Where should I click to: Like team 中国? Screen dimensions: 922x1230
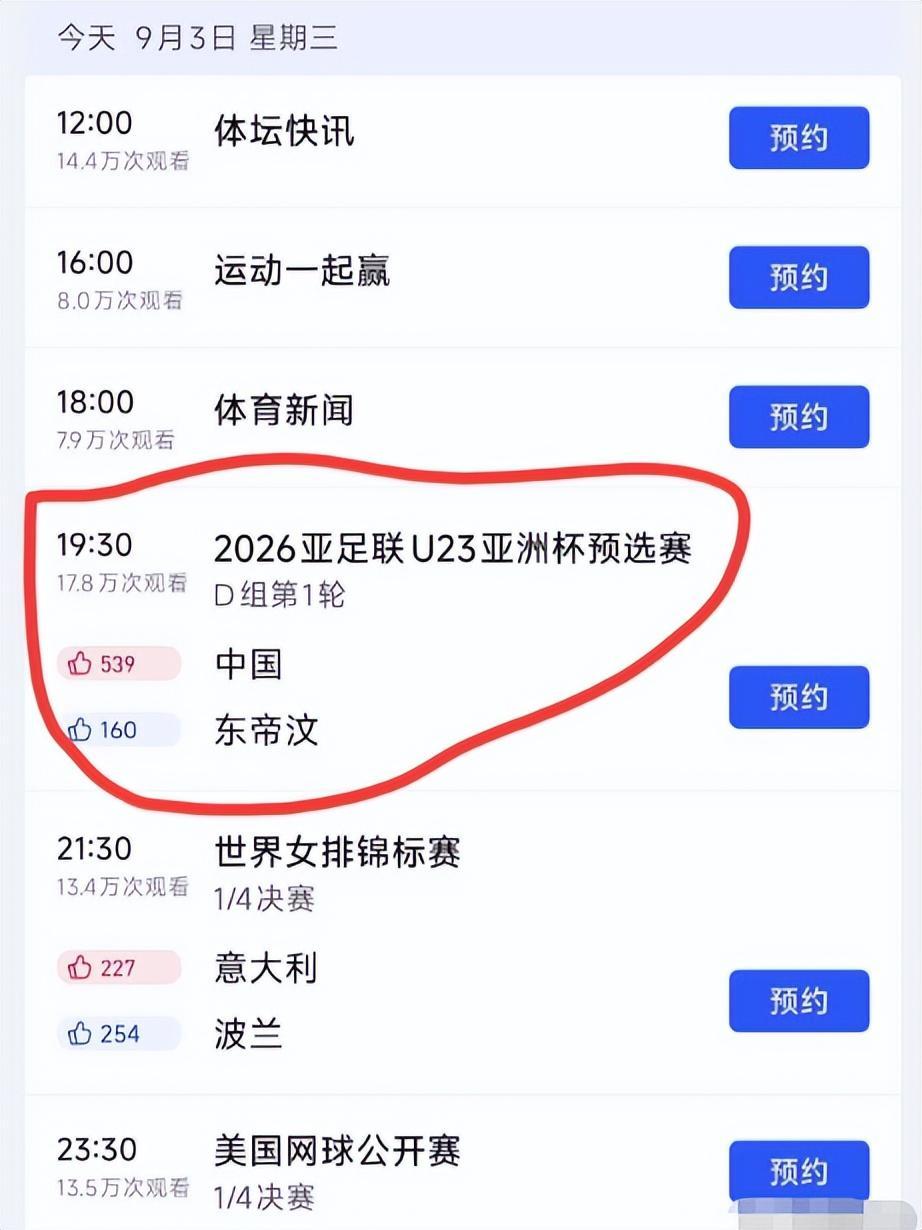tap(118, 663)
